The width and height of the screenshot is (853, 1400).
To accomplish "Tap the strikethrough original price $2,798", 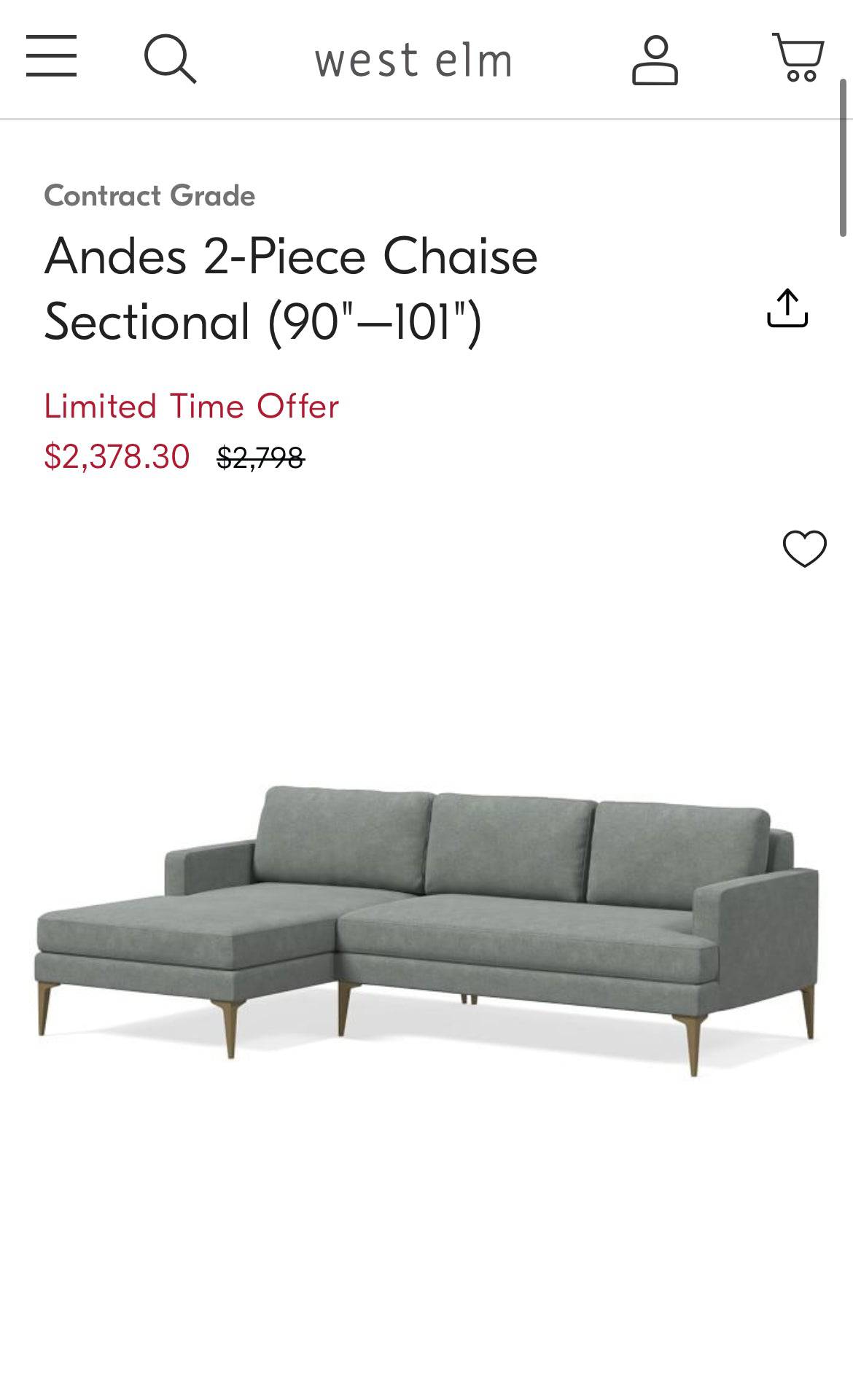I will pos(259,455).
